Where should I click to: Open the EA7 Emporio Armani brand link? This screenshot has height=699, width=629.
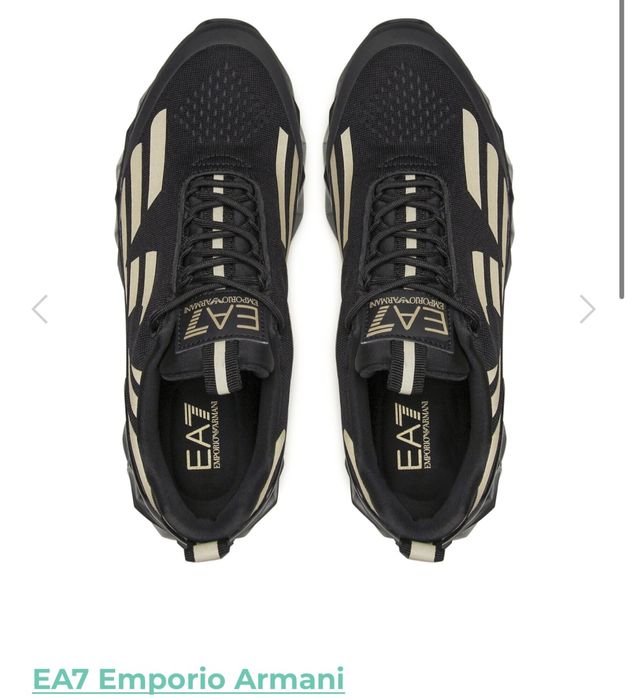coord(188,679)
